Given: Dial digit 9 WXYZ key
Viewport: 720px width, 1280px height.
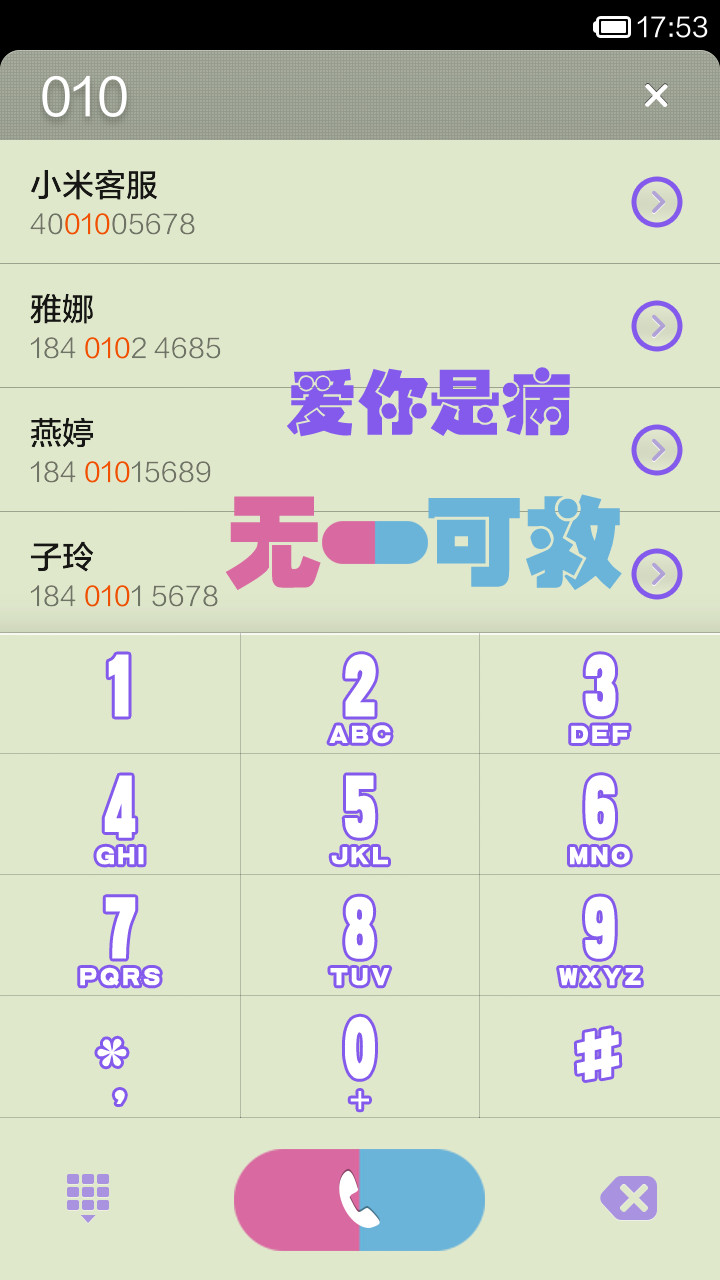Looking at the screenshot, I should (x=600, y=935).
